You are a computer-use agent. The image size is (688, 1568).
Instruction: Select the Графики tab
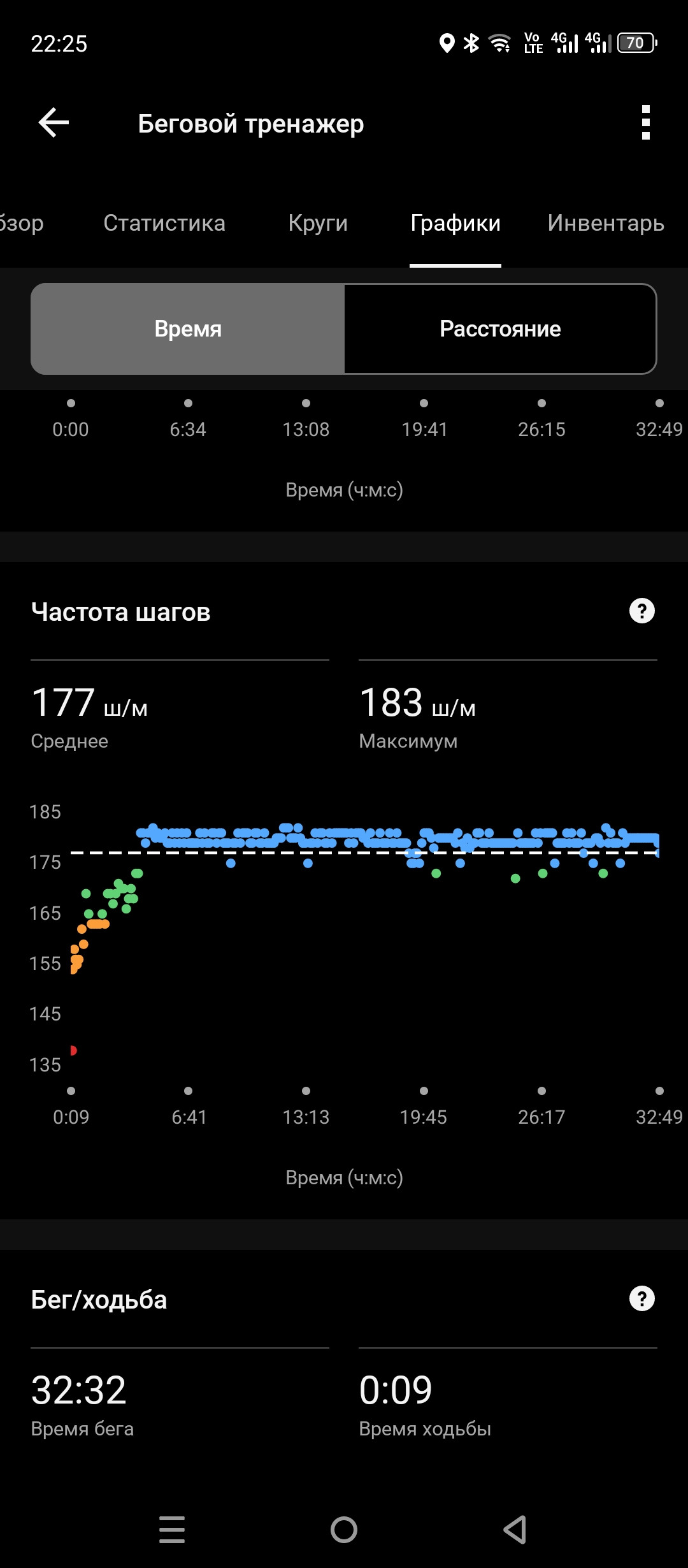coord(455,223)
